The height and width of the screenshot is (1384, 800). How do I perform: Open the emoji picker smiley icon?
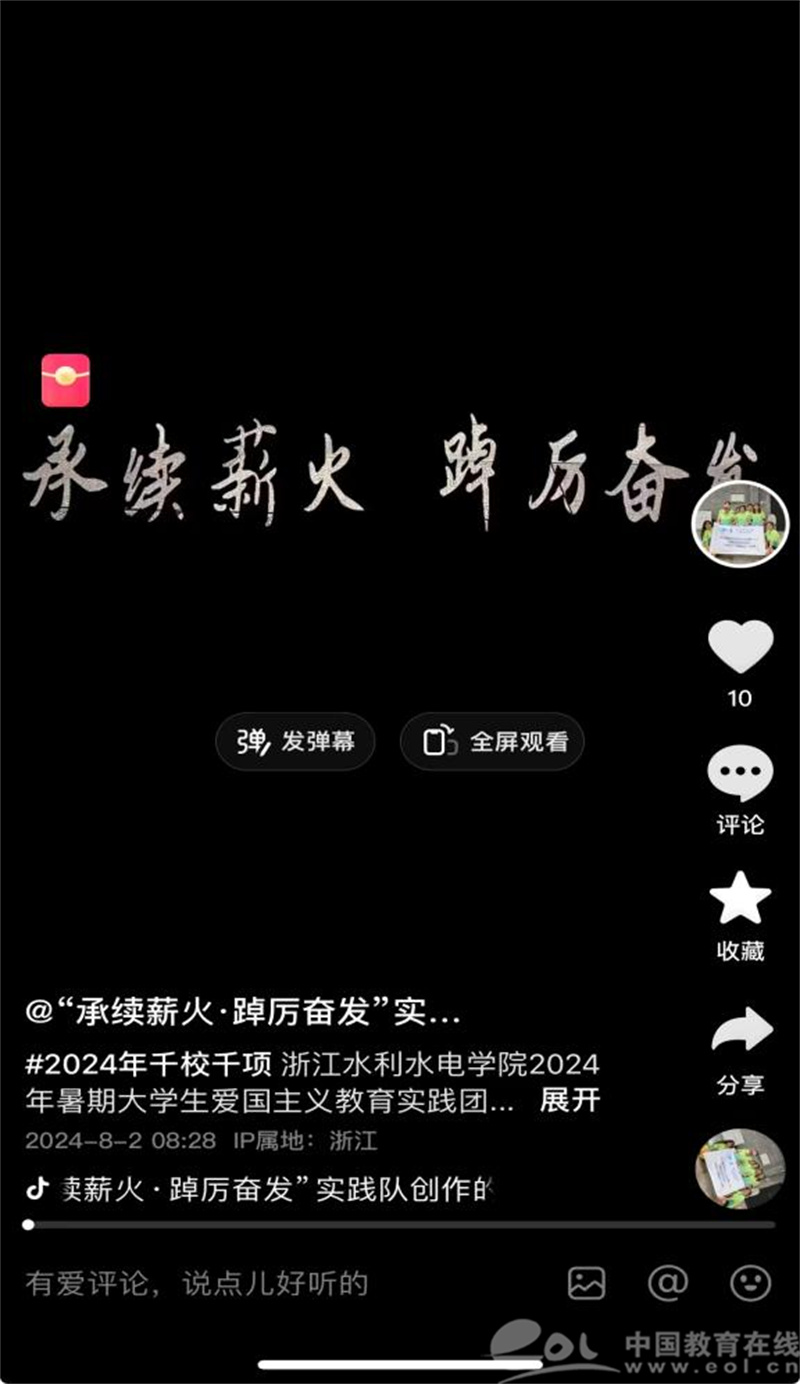750,1283
